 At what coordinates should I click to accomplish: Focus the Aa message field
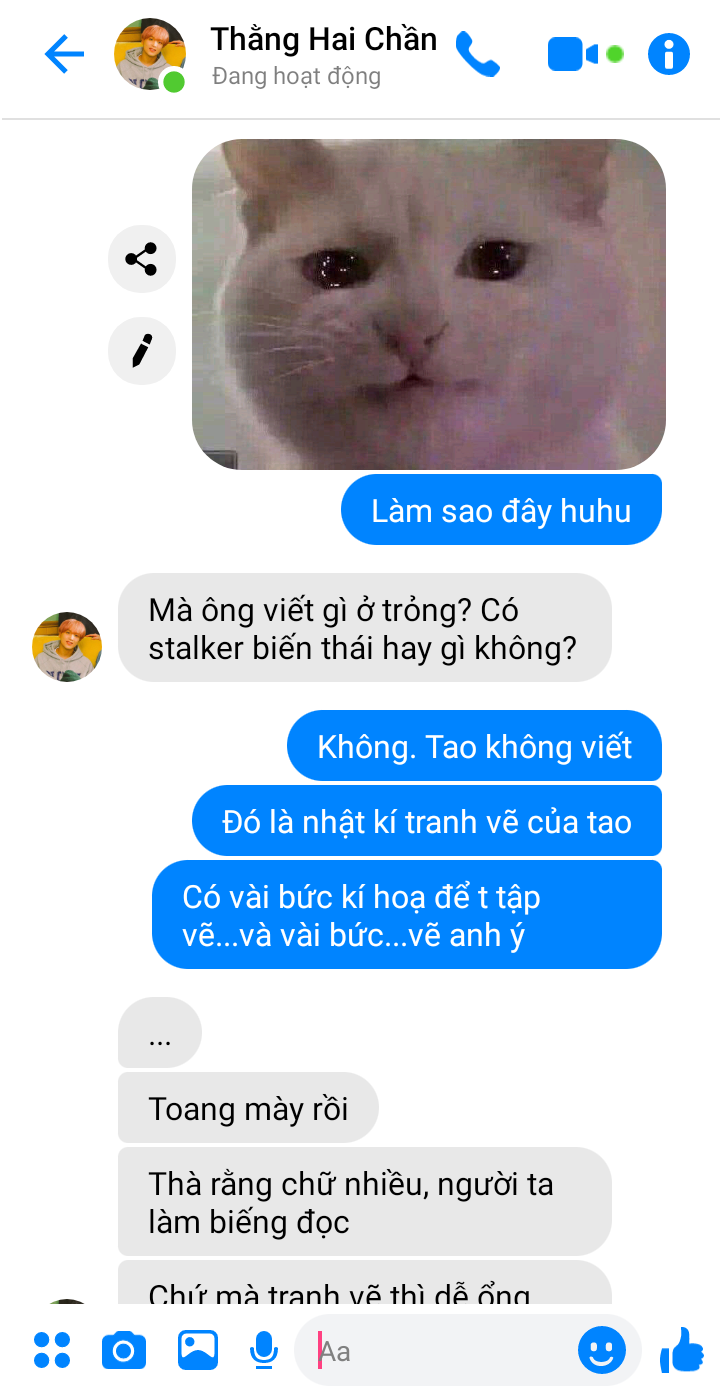pos(440,1352)
